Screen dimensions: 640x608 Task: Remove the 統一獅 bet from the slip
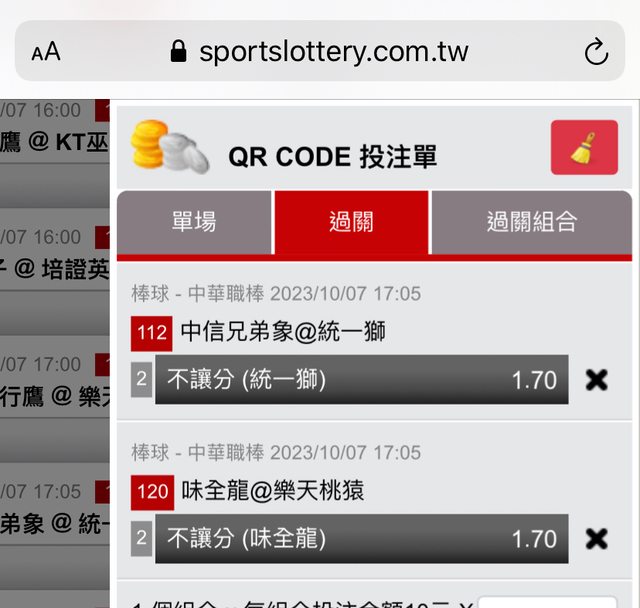(597, 380)
